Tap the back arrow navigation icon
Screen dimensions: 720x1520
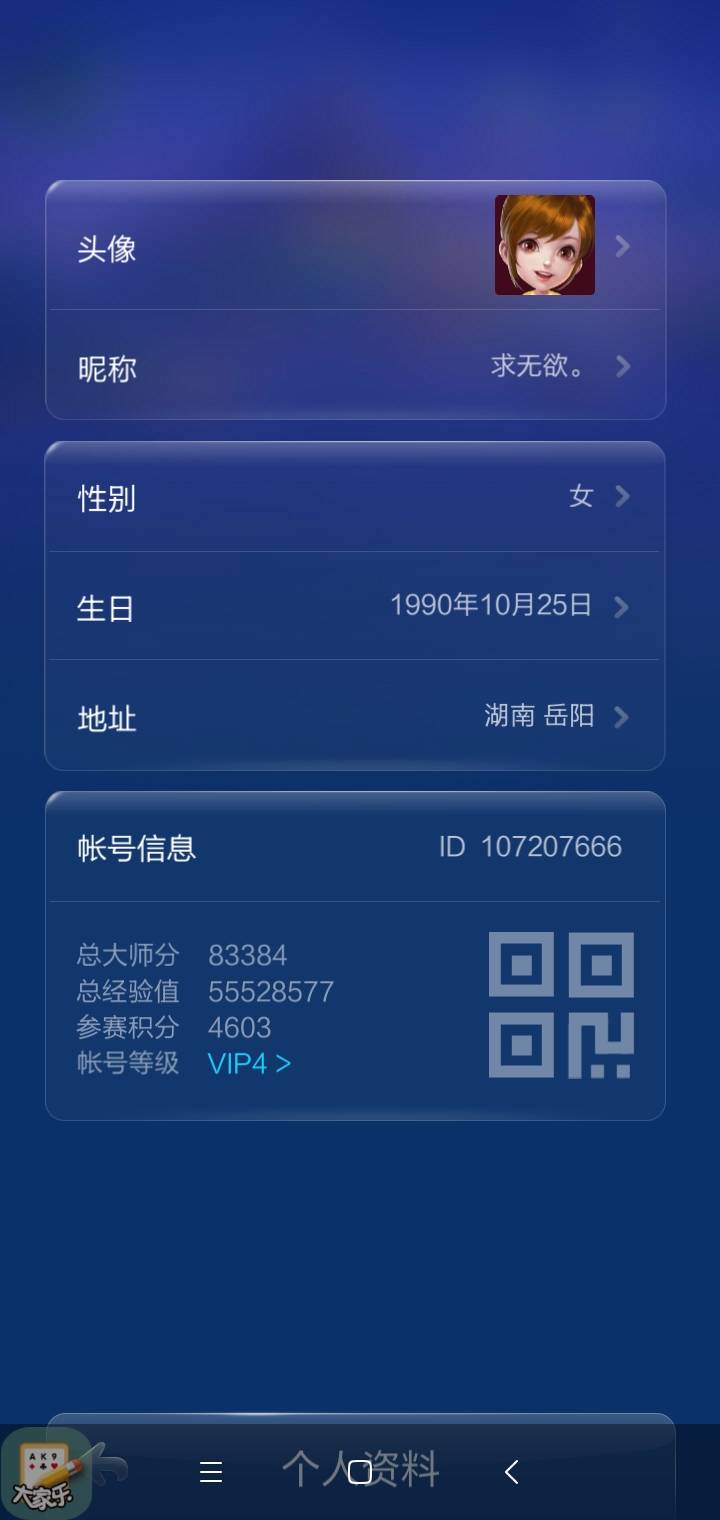[x=511, y=1471]
